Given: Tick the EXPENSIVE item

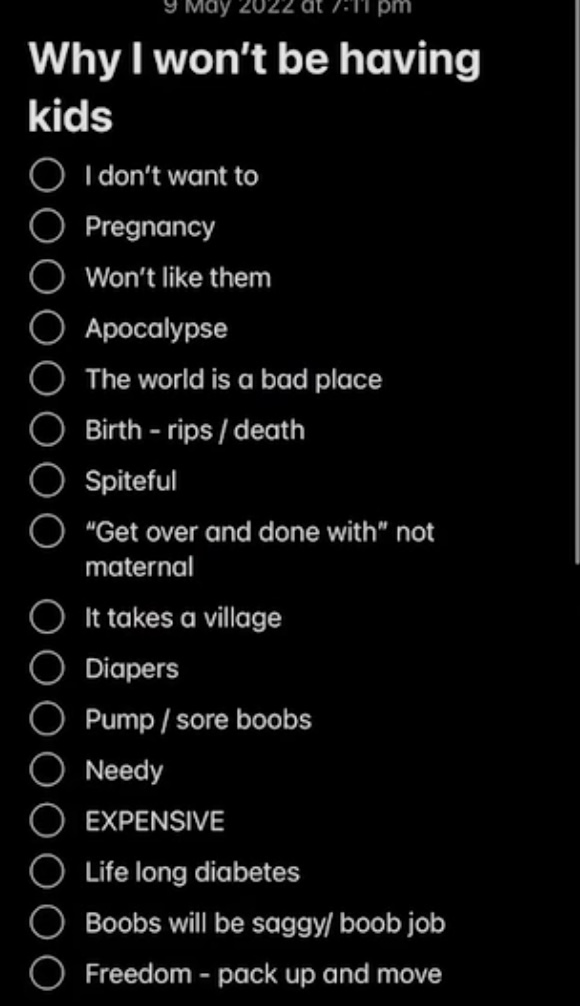Looking at the screenshot, I should tap(47, 821).
